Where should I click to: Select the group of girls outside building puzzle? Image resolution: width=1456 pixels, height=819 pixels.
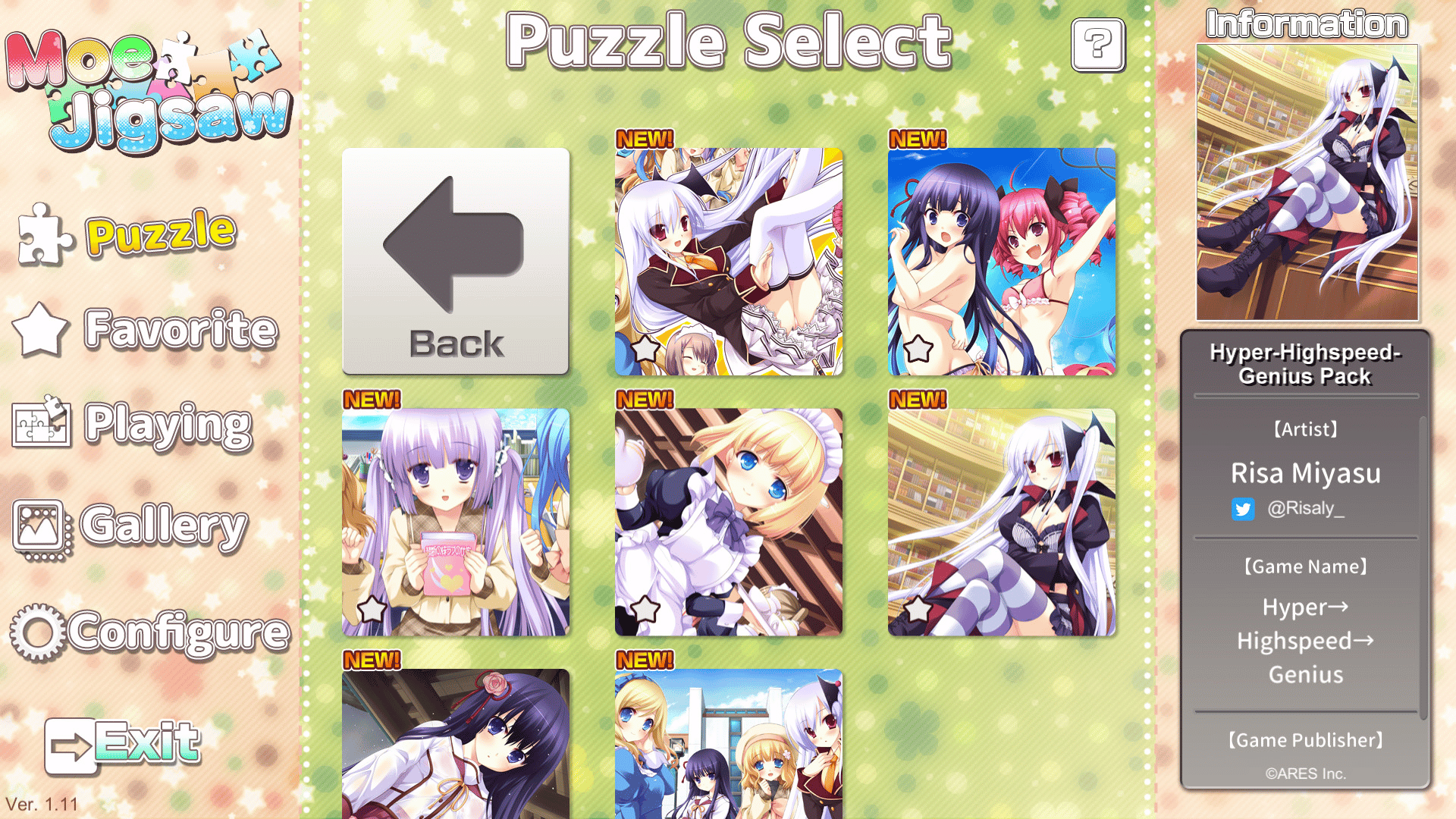coord(728,743)
